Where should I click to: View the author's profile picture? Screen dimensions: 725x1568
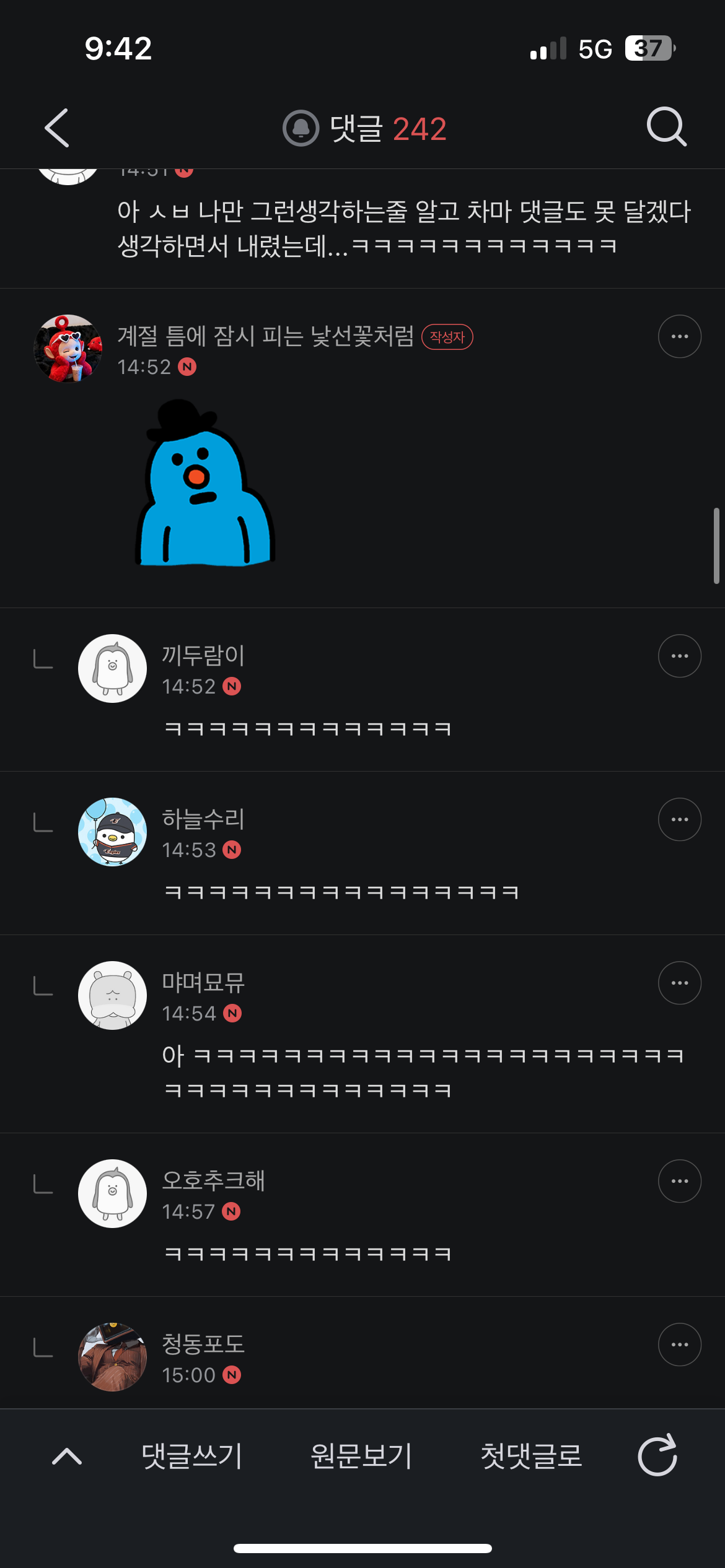(68, 349)
